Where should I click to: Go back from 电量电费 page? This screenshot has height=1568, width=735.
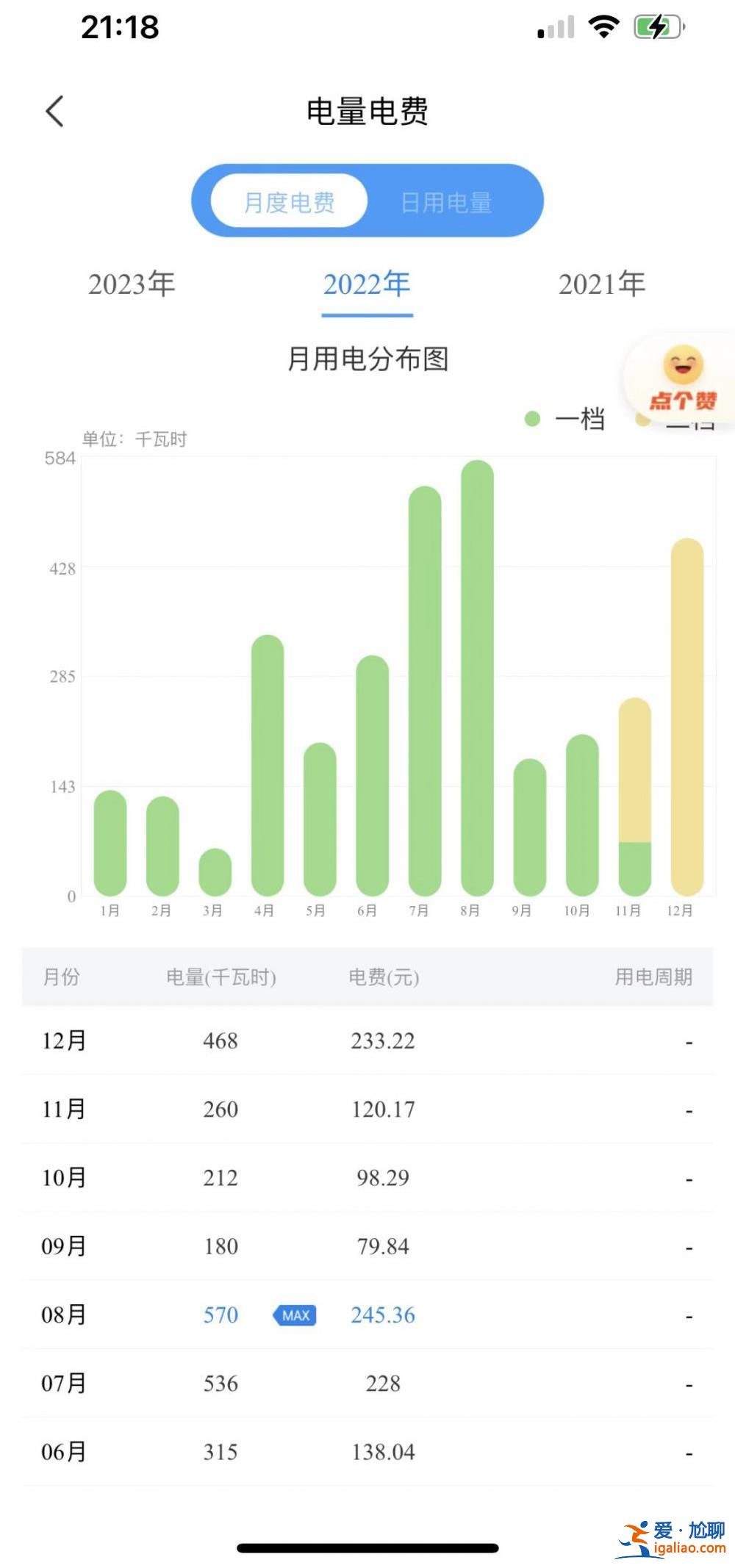55,112
